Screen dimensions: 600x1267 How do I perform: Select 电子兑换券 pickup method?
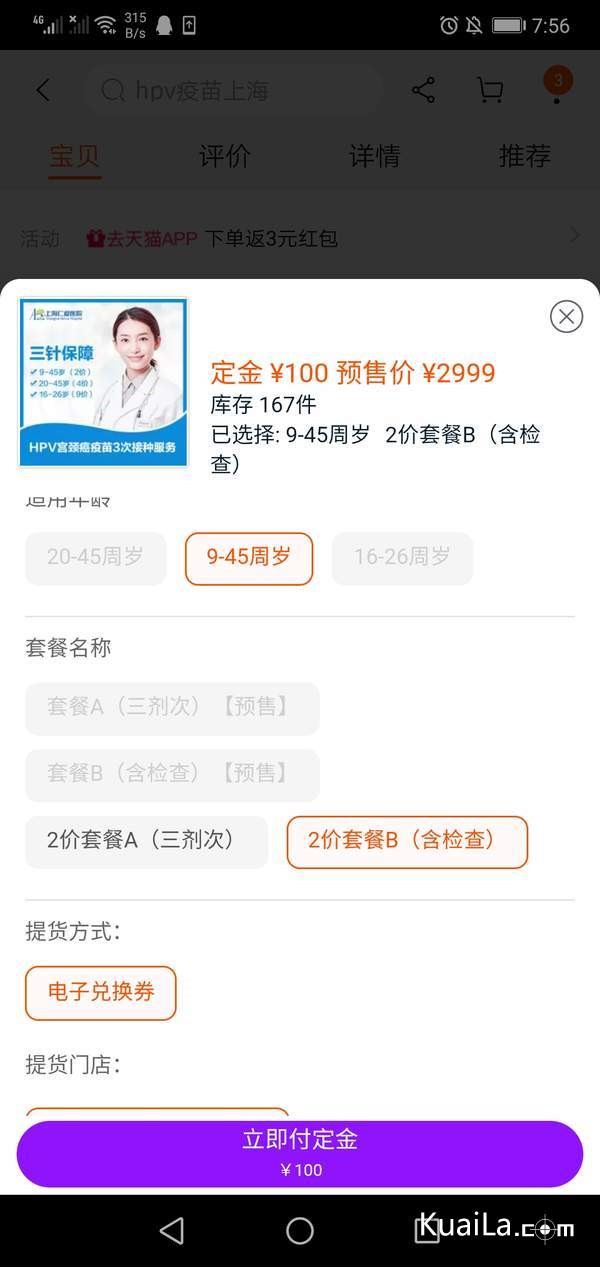(101, 993)
